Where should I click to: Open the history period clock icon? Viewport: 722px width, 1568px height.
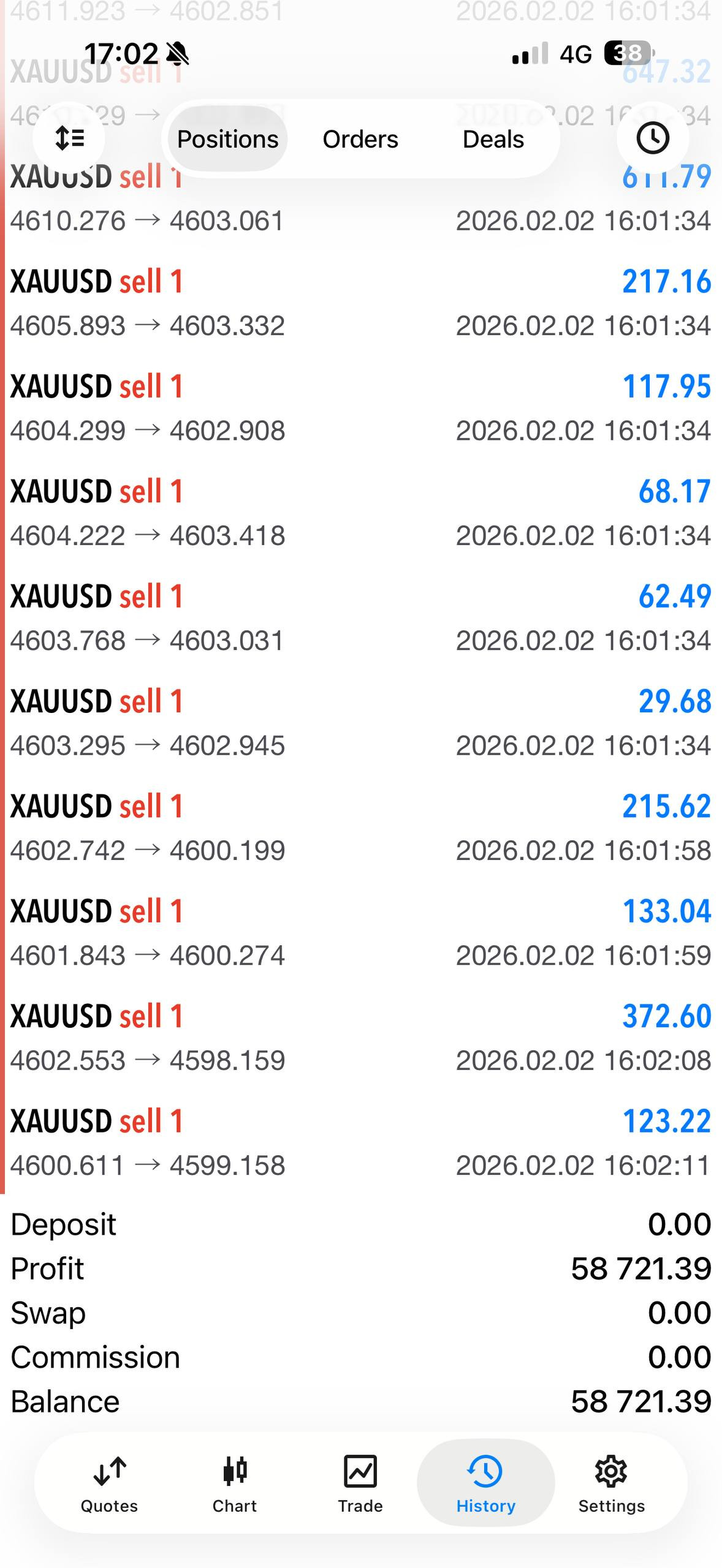pyautogui.click(x=652, y=138)
